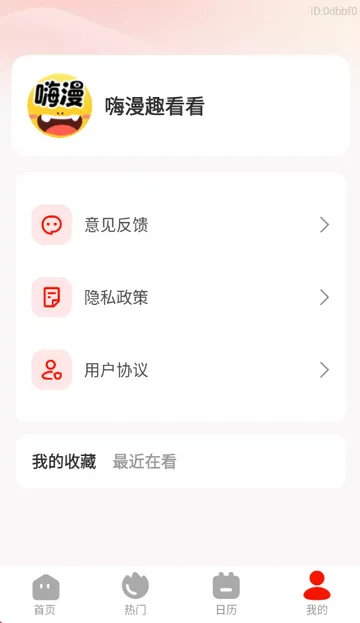Open the 意见反馈 feedback row
The width and height of the screenshot is (360, 623).
(x=180, y=225)
